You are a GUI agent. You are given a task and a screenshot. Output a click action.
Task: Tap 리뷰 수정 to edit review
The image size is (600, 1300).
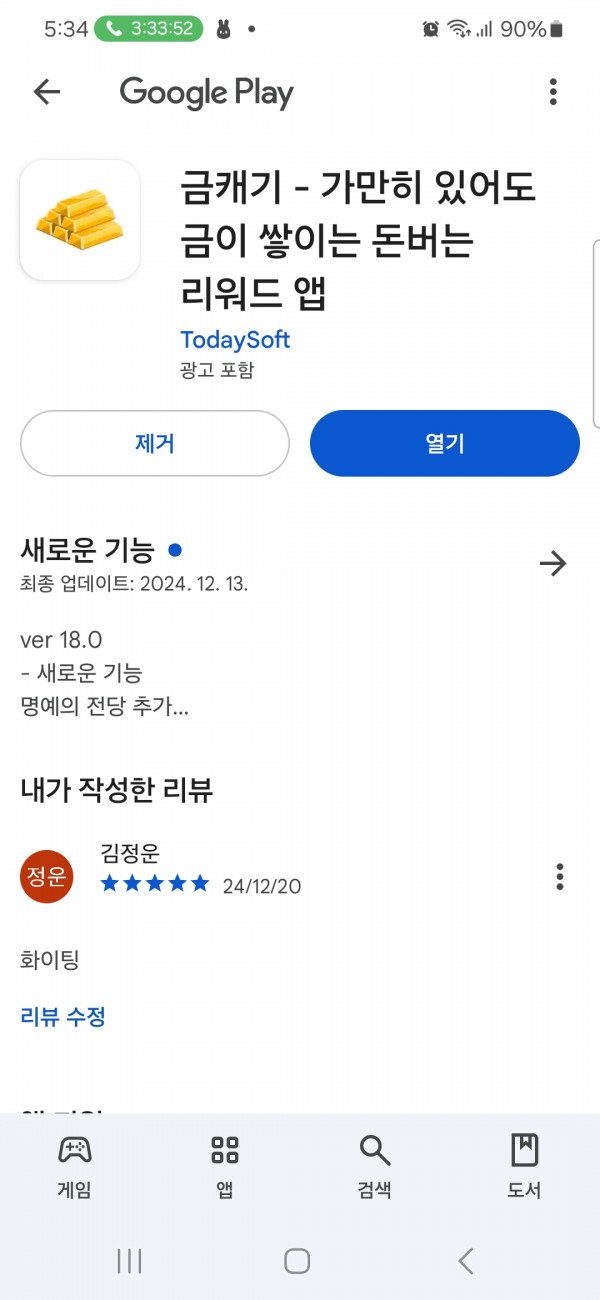coord(63,1017)
